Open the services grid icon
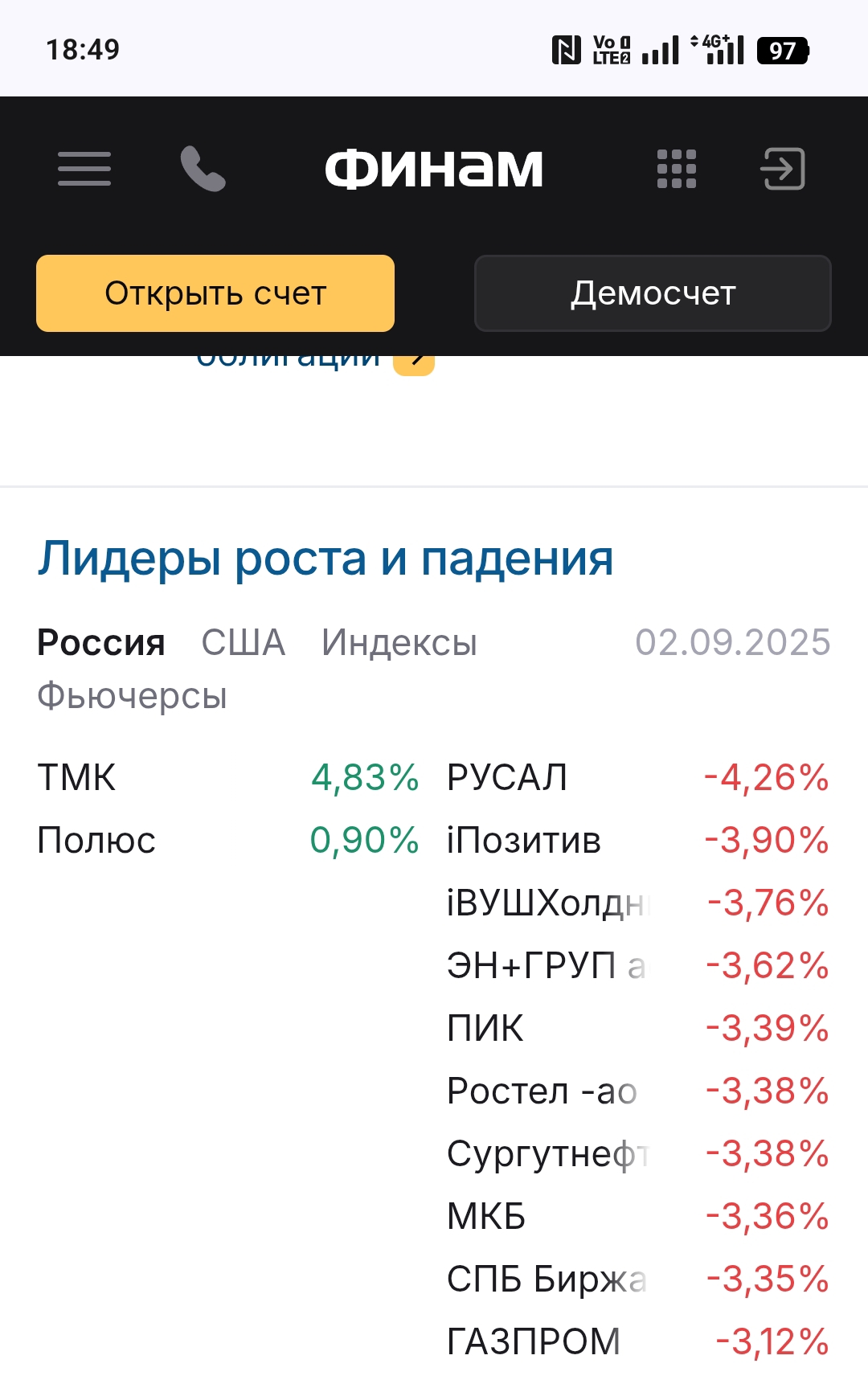Screen dimensions: 868x1384 pyautogui.click(x=677, y=169)
